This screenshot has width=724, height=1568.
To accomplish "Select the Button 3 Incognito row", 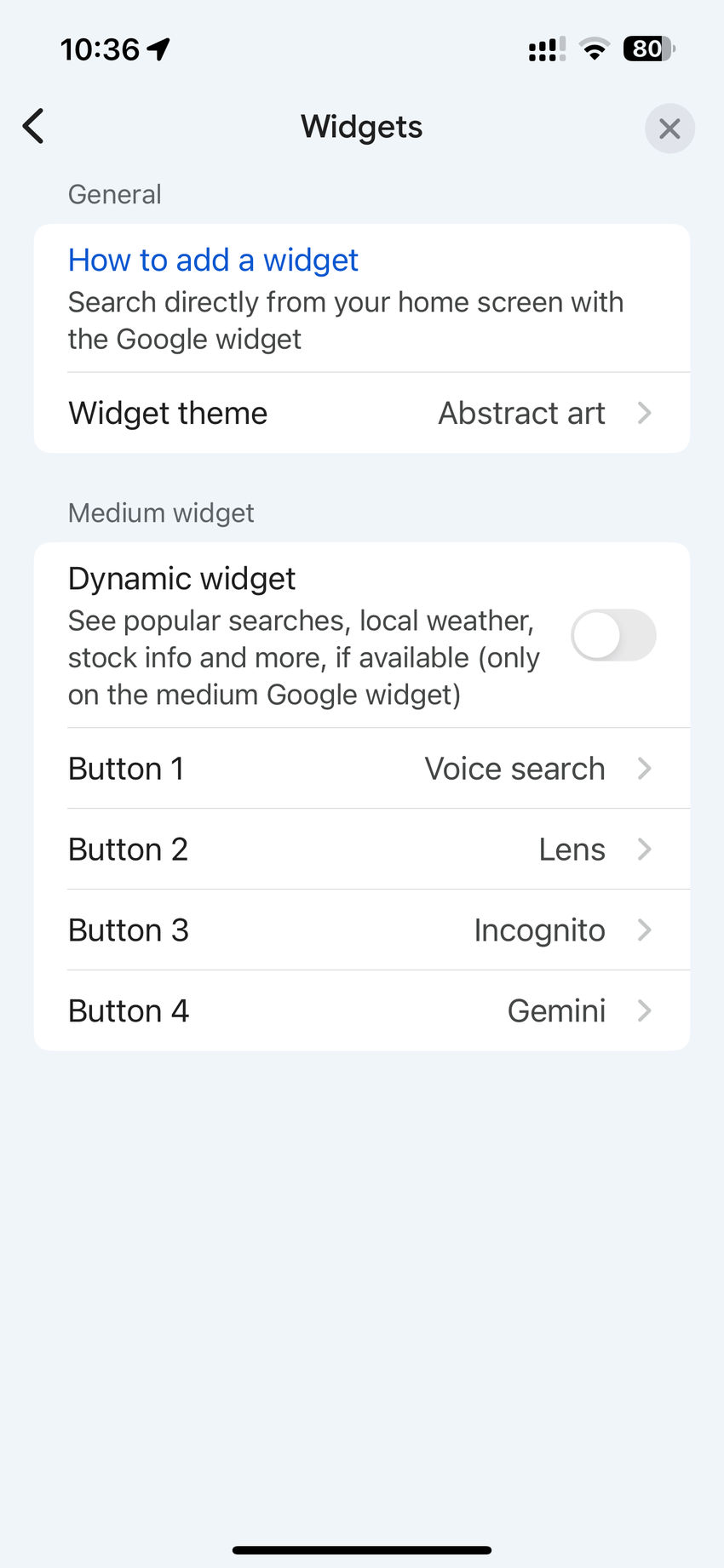I will (x=361, y=930).
